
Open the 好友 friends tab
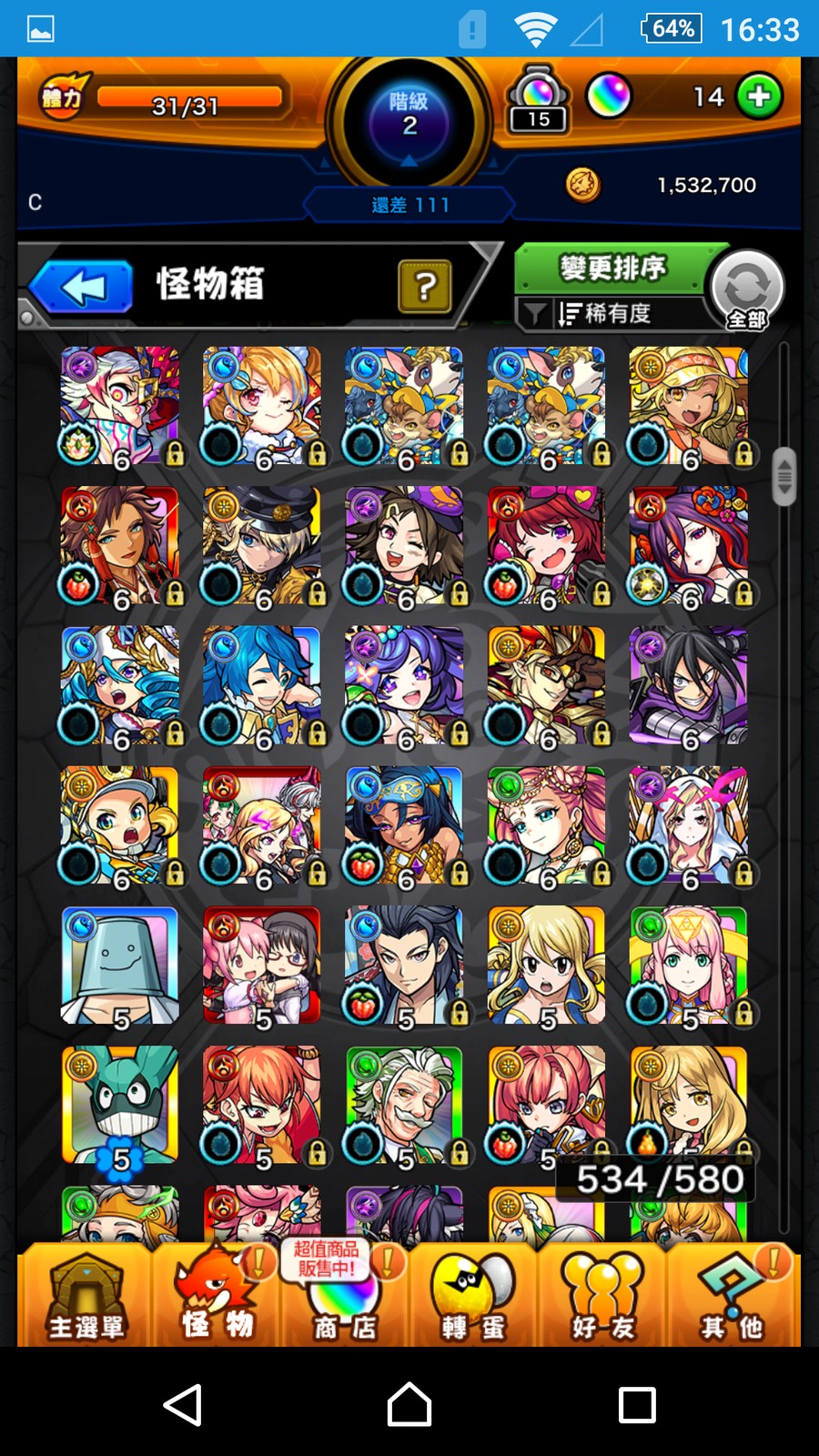[x=602, y=1295]
